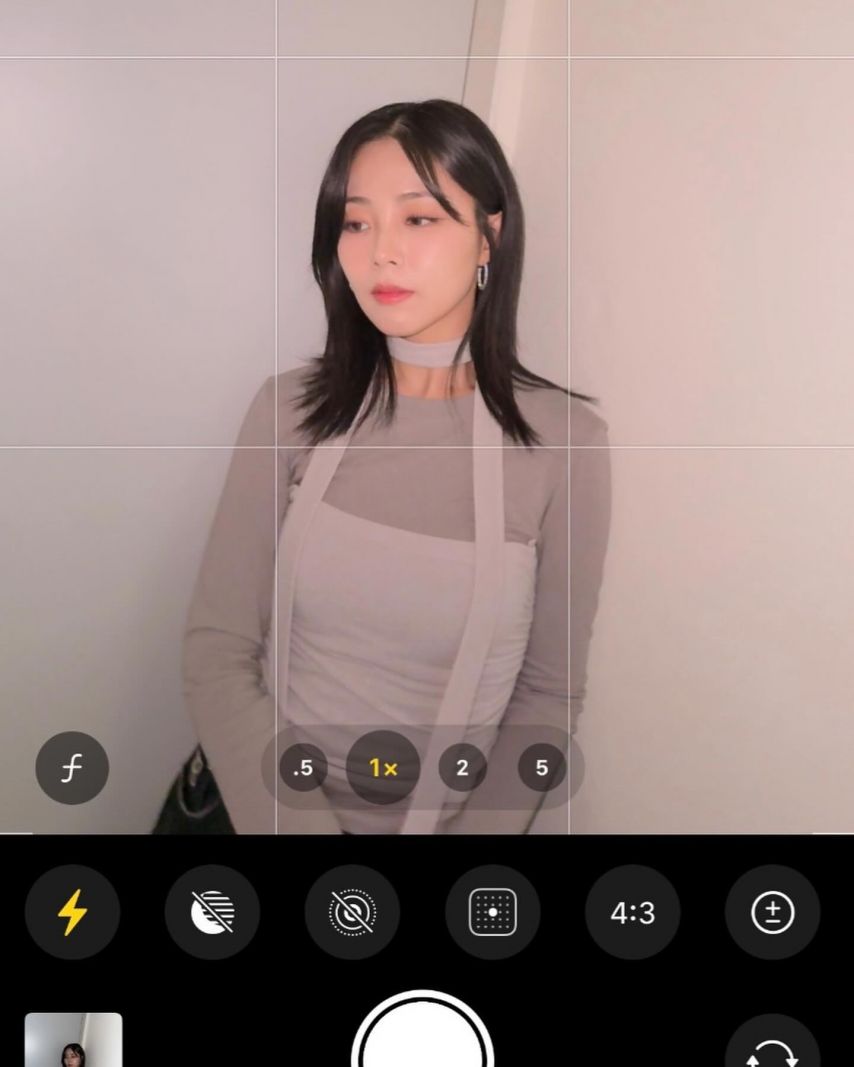Open the photographic styles control
Viewport: 854px width, 1067px height.
pyautogui.click(x=492, y=912)
